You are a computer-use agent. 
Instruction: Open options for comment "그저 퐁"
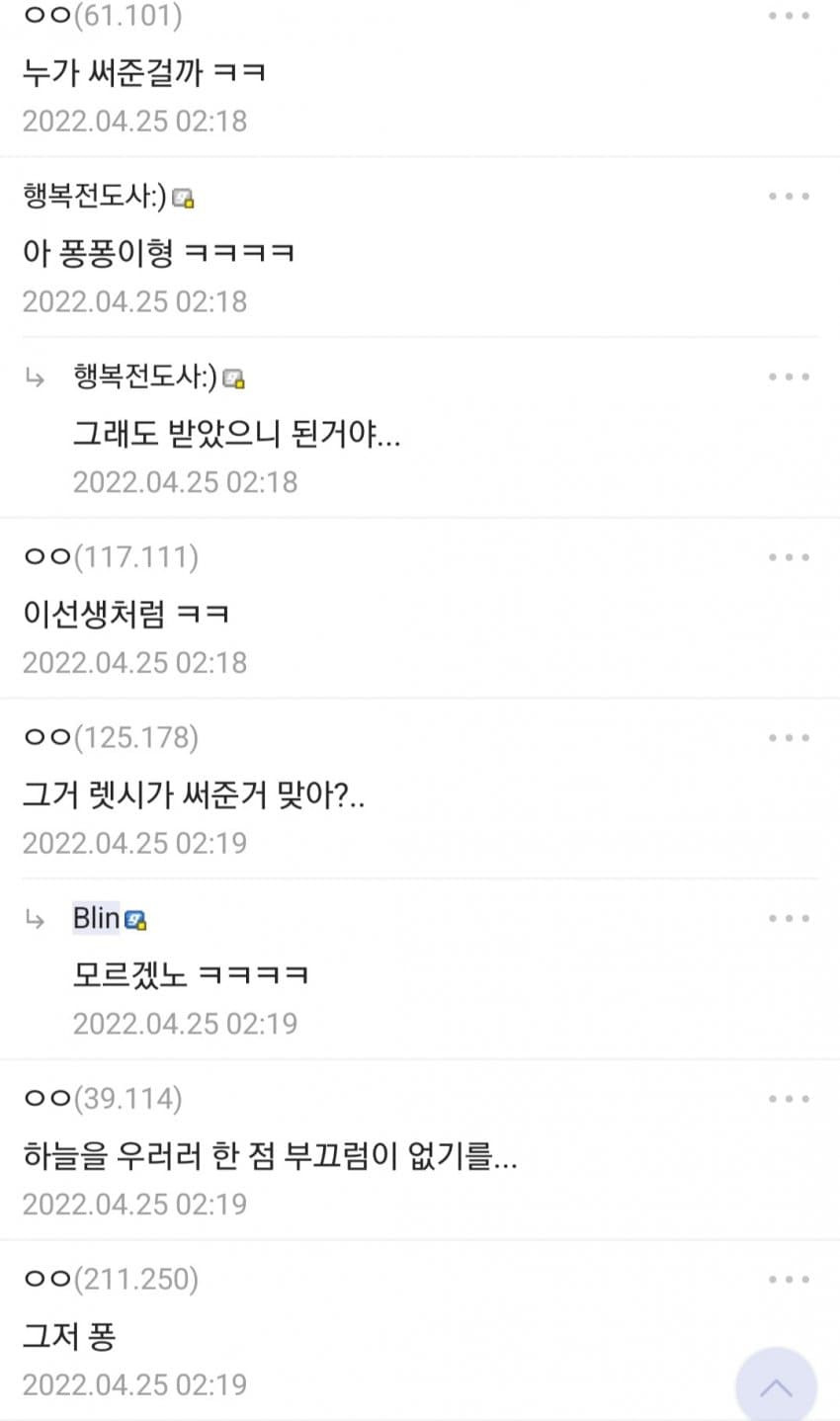(789, 1280)
